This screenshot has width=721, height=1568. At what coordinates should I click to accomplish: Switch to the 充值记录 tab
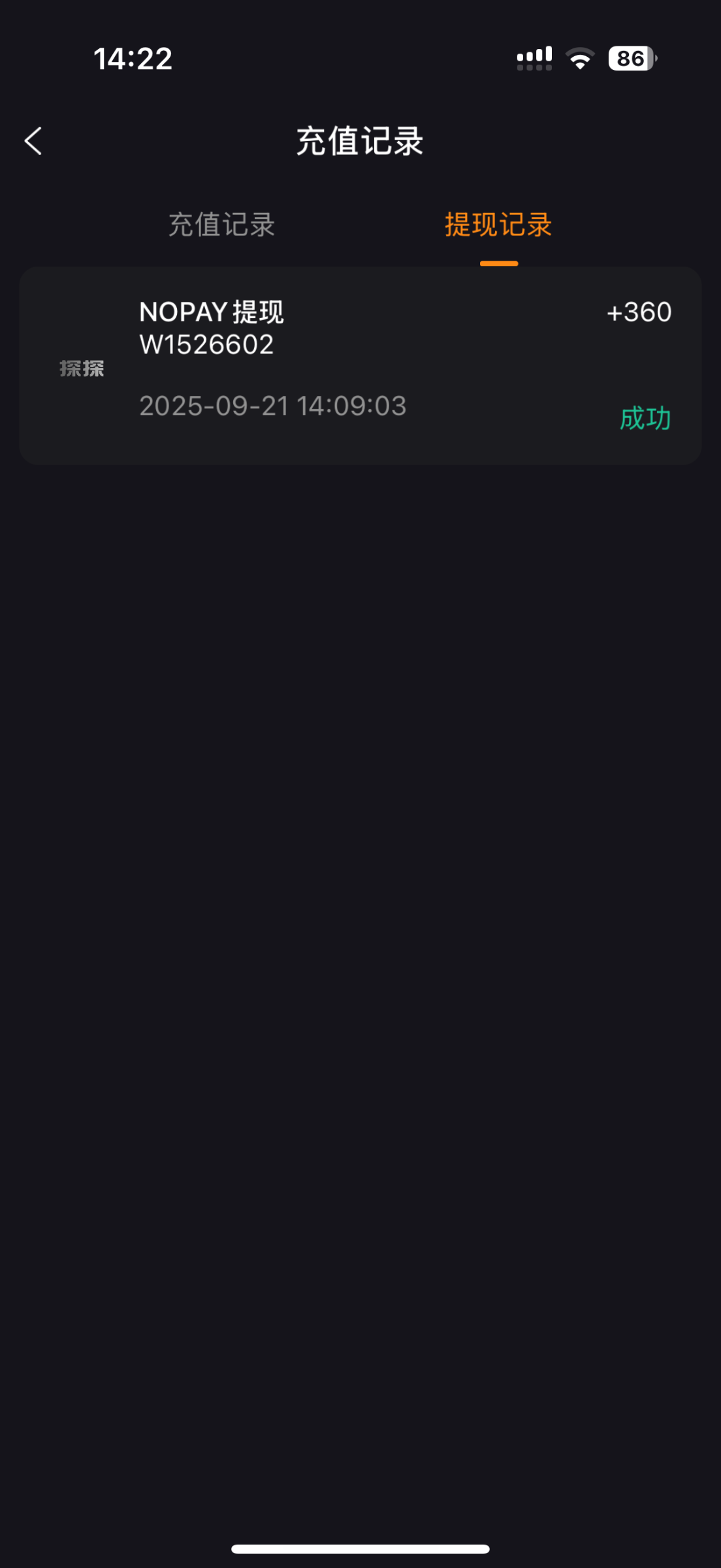[221, 225]
